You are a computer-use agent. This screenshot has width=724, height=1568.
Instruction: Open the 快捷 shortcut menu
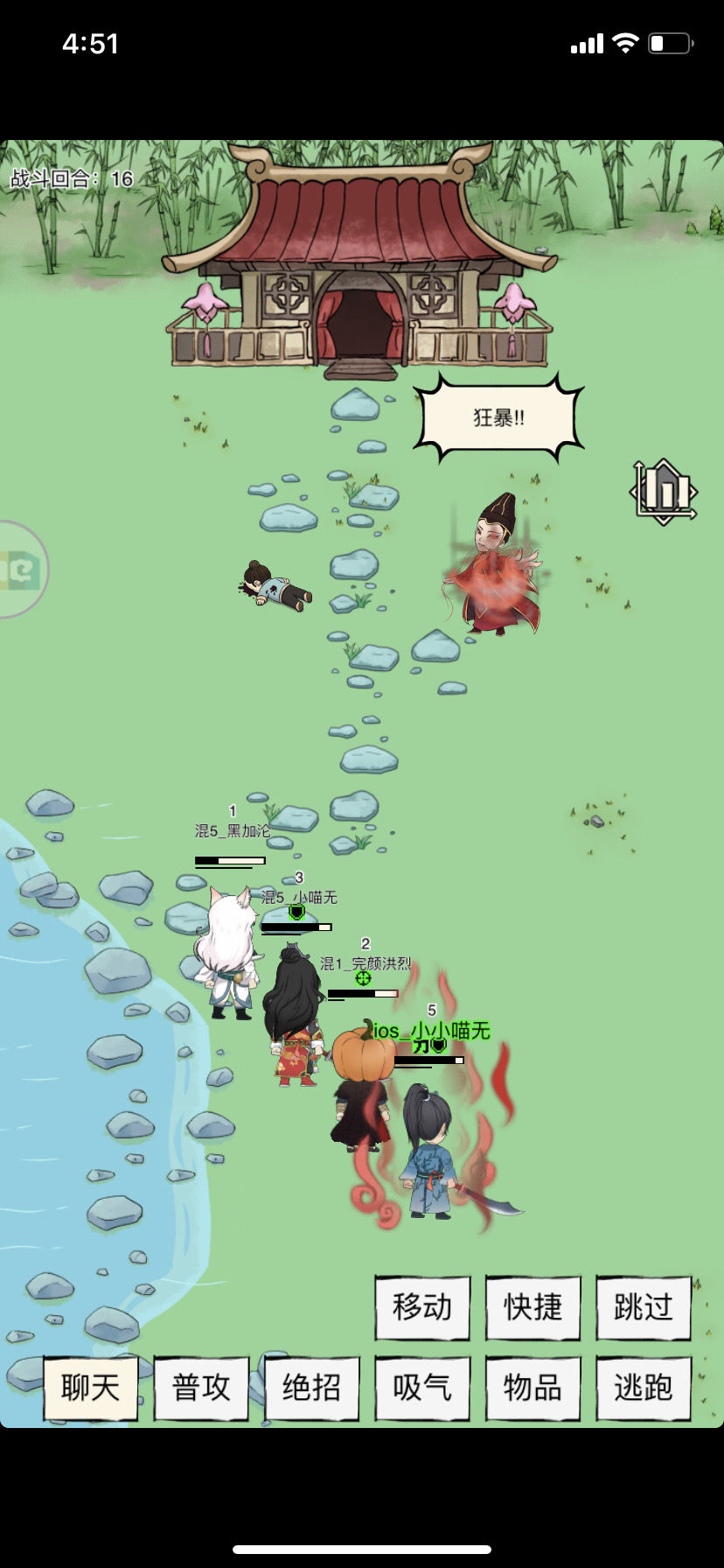533,1307
